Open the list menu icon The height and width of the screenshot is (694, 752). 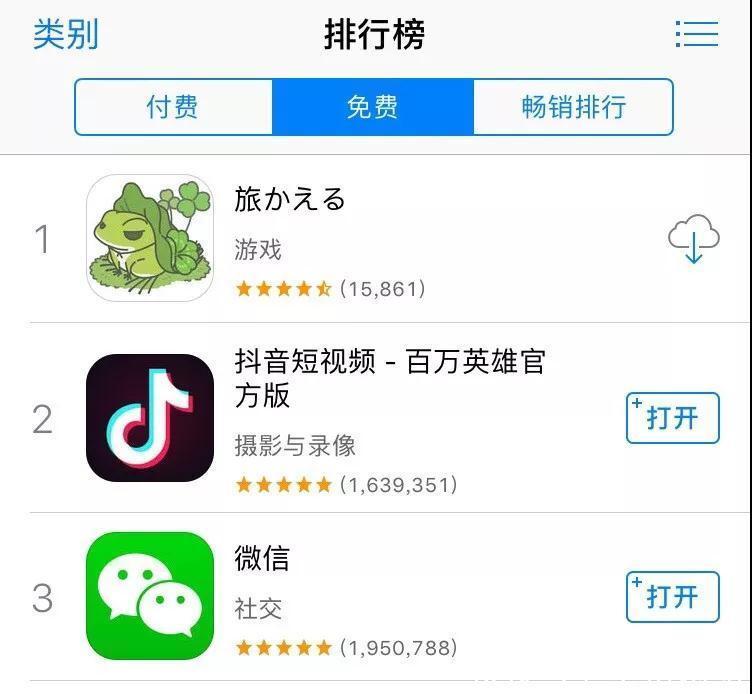coord(696,34)
